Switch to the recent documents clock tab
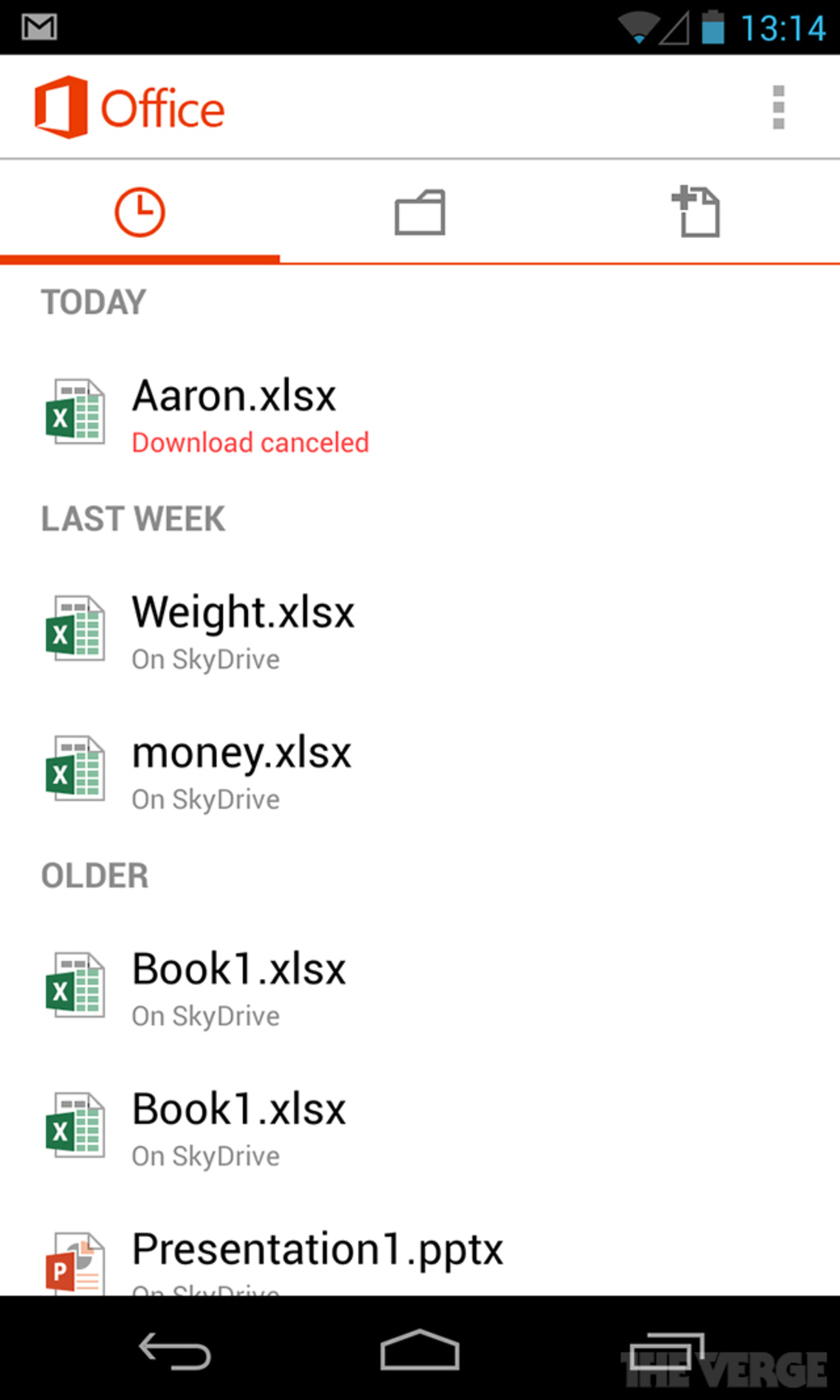This screenshot has height=1400, width=840. [x=140, y=212]
